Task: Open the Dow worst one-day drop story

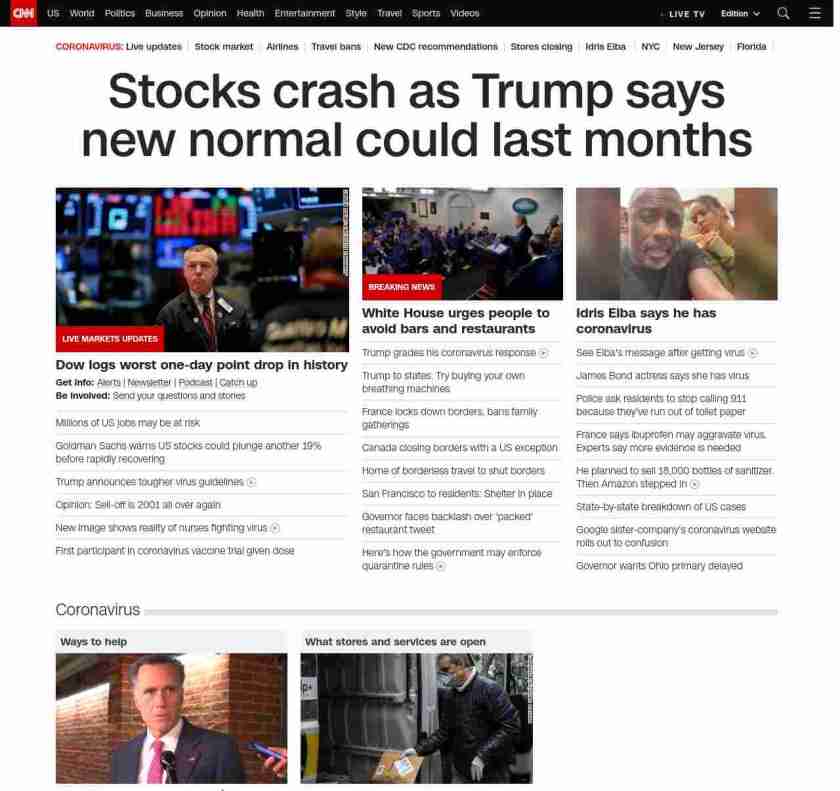Action: coord(202,365)
